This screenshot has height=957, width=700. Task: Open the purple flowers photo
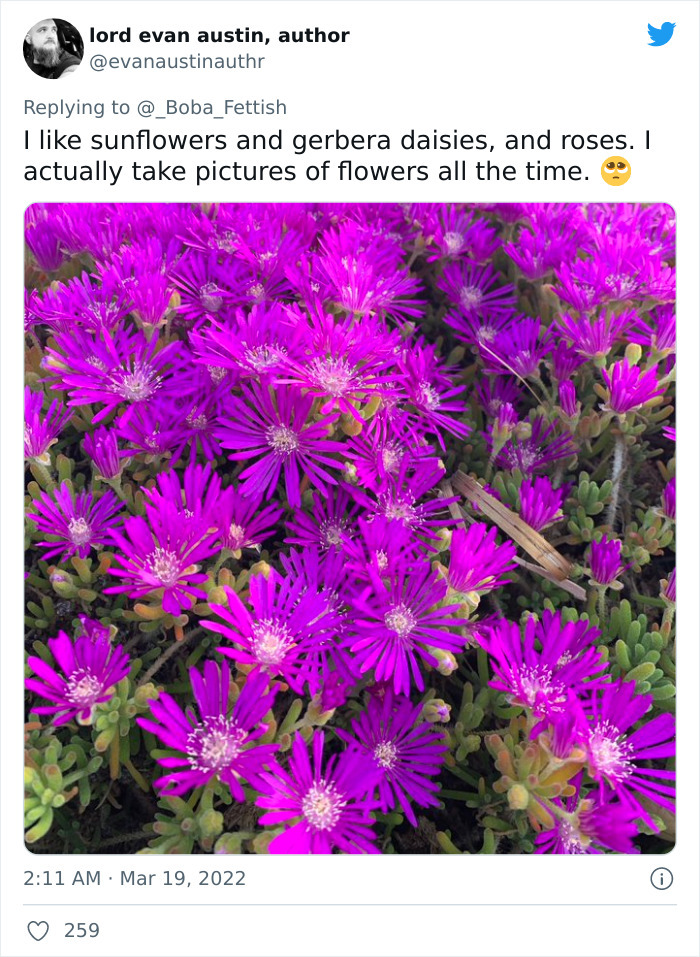(350, 528)
